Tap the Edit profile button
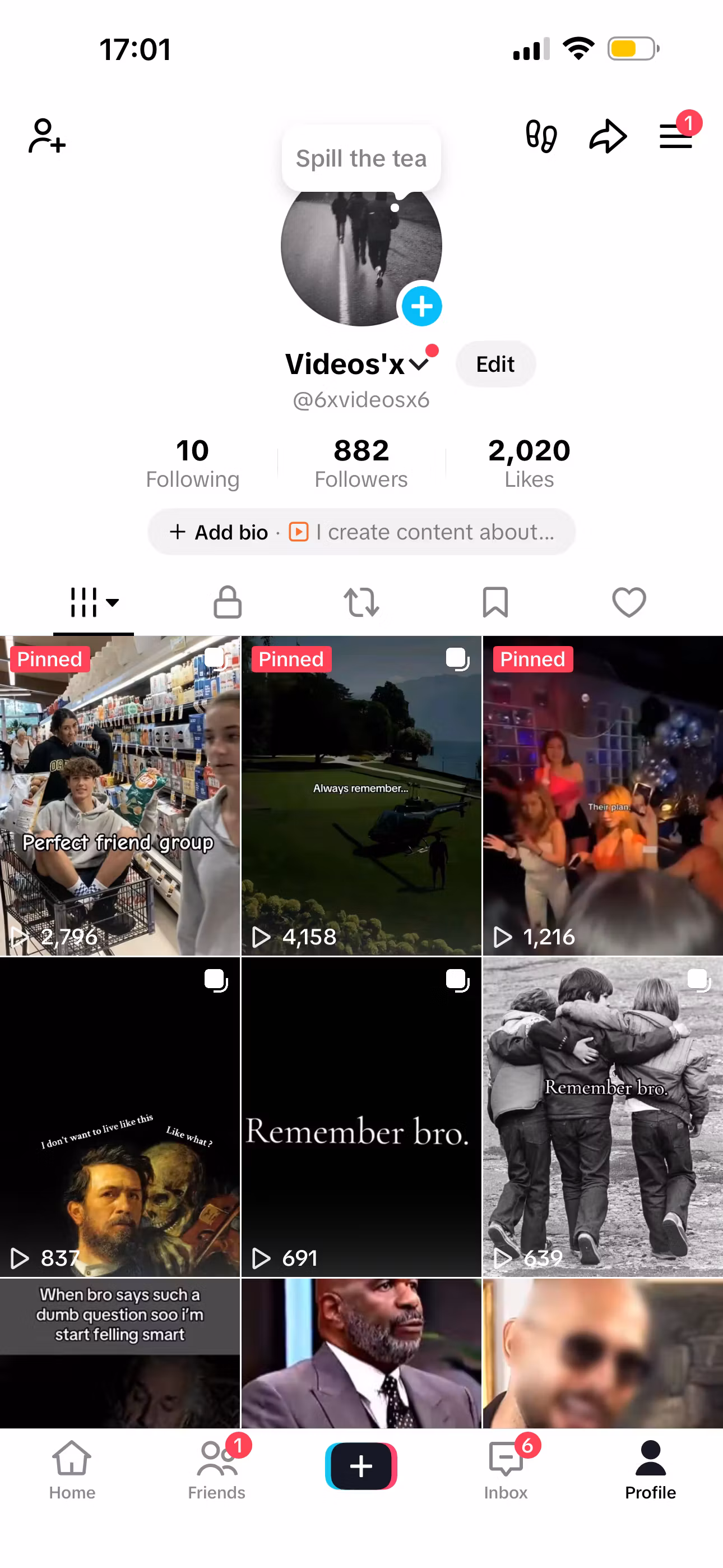 pos(495,365)
